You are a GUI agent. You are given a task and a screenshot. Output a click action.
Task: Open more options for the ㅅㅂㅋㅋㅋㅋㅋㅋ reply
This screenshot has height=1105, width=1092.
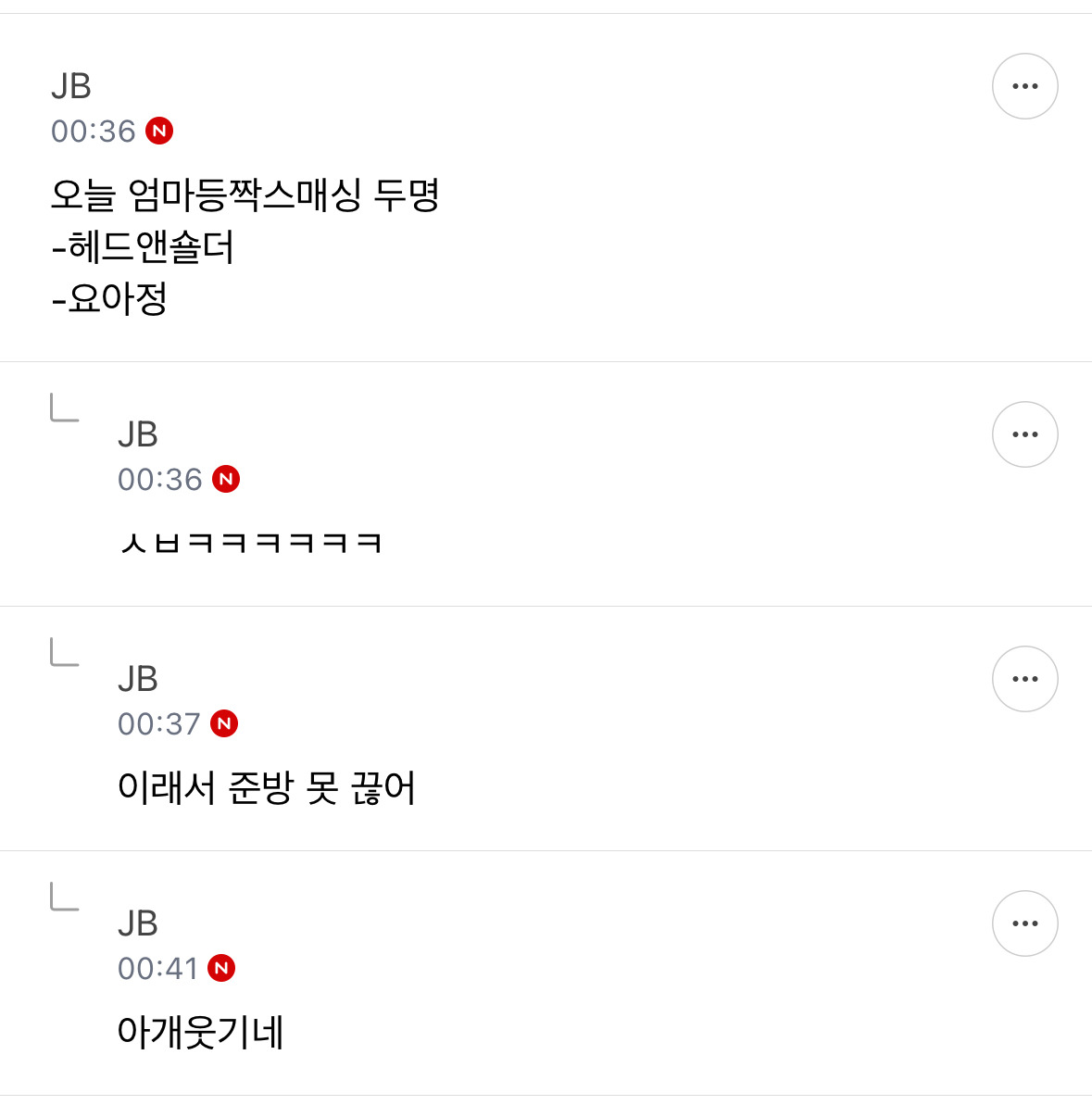click(x=1024, y=434)
